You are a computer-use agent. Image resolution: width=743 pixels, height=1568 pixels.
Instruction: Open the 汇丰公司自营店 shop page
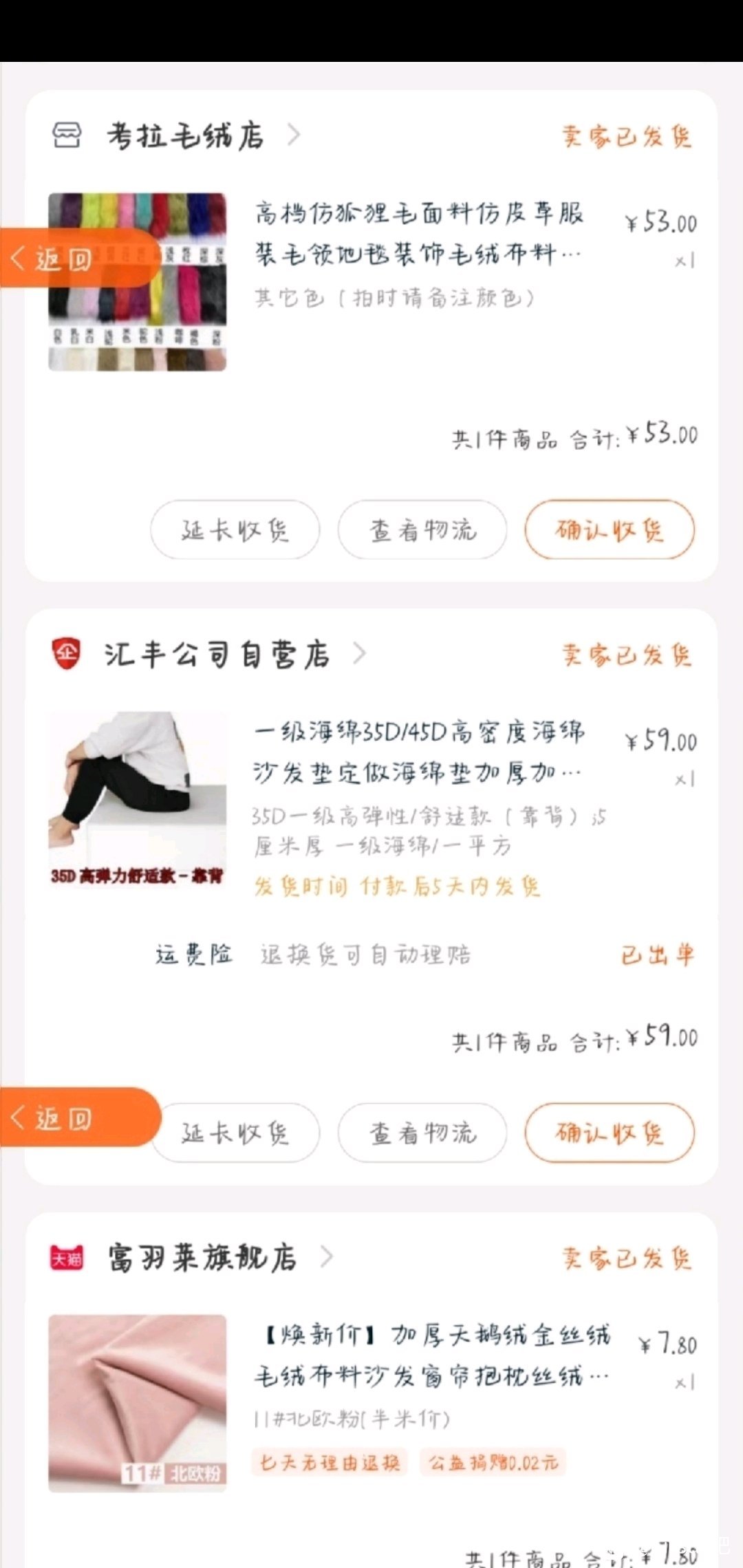tap(216, 654)
